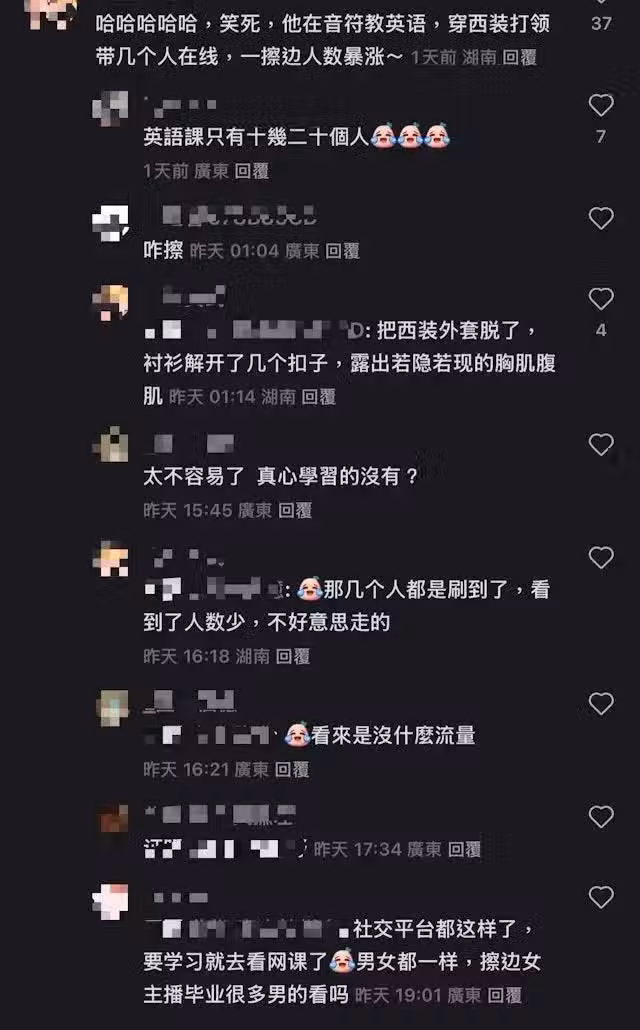The width and height of the screenshot is (640, 1030).
Task: Tap 回覆 under '英語課只有十幾二十個人'
Action: pyautogui.click(x=251, y=171)
